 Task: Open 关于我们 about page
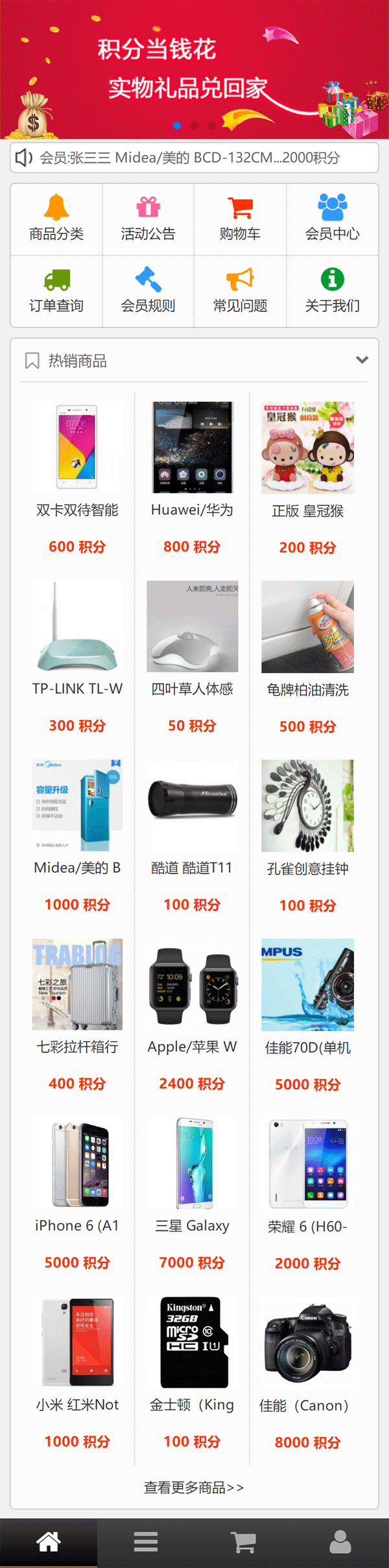(332, 291)
